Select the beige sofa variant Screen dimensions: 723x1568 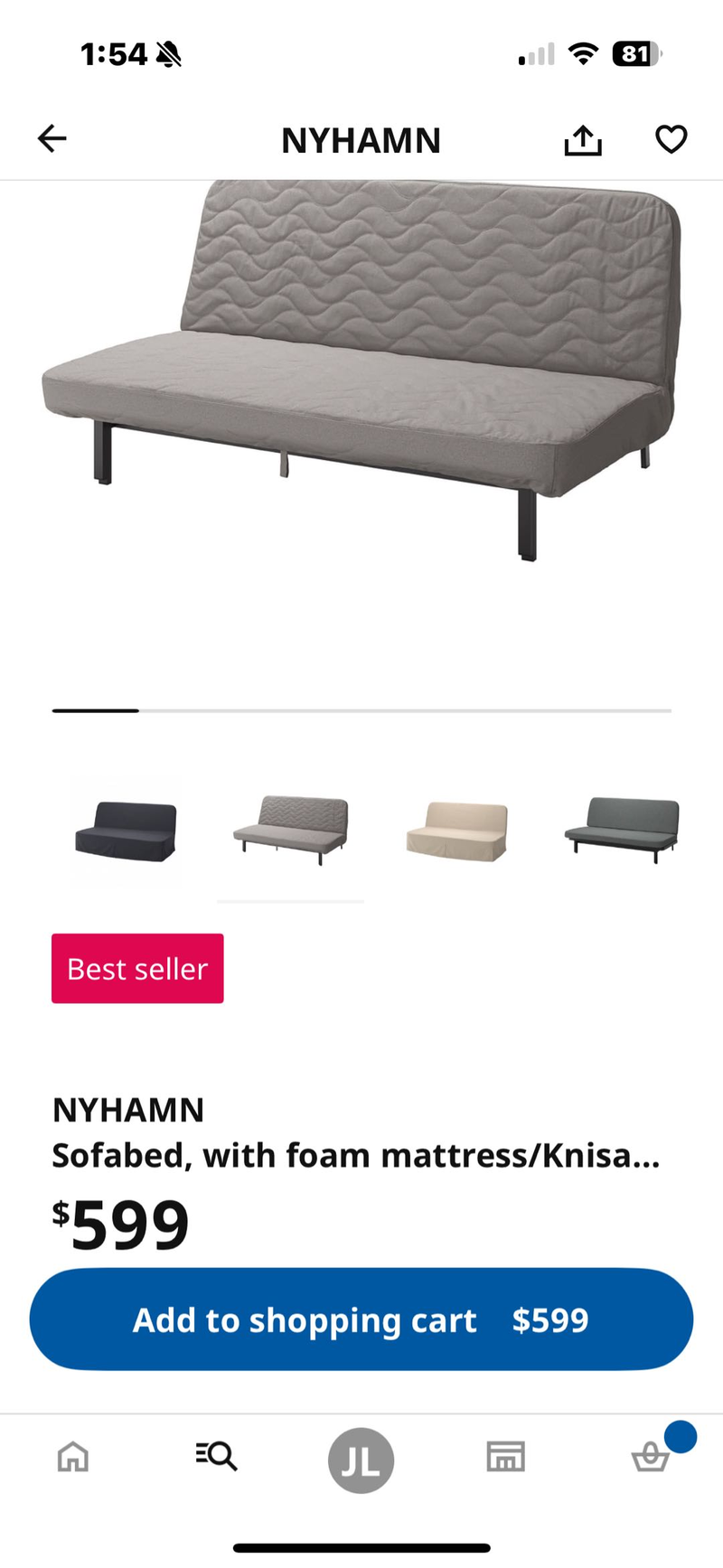pos(456,831)
